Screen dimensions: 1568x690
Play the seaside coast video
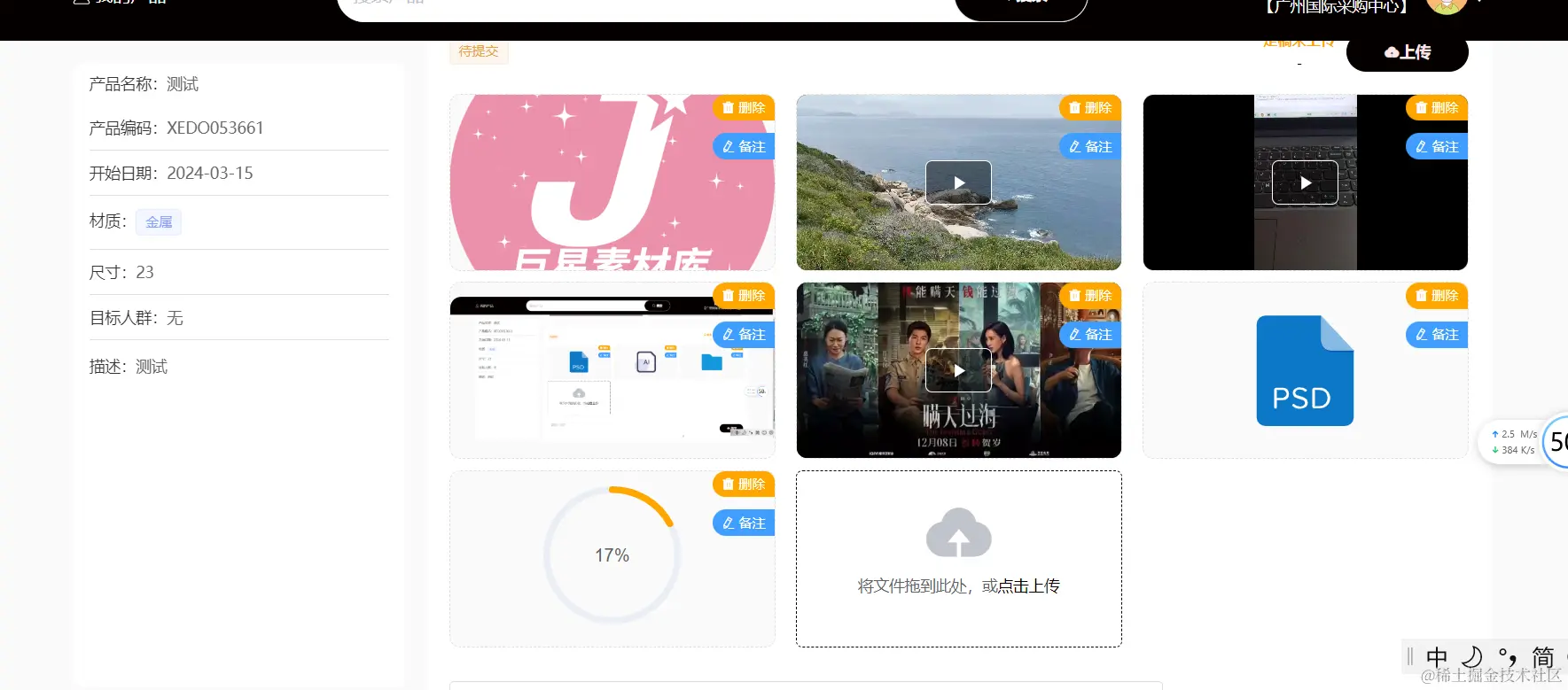coord(958,182)
